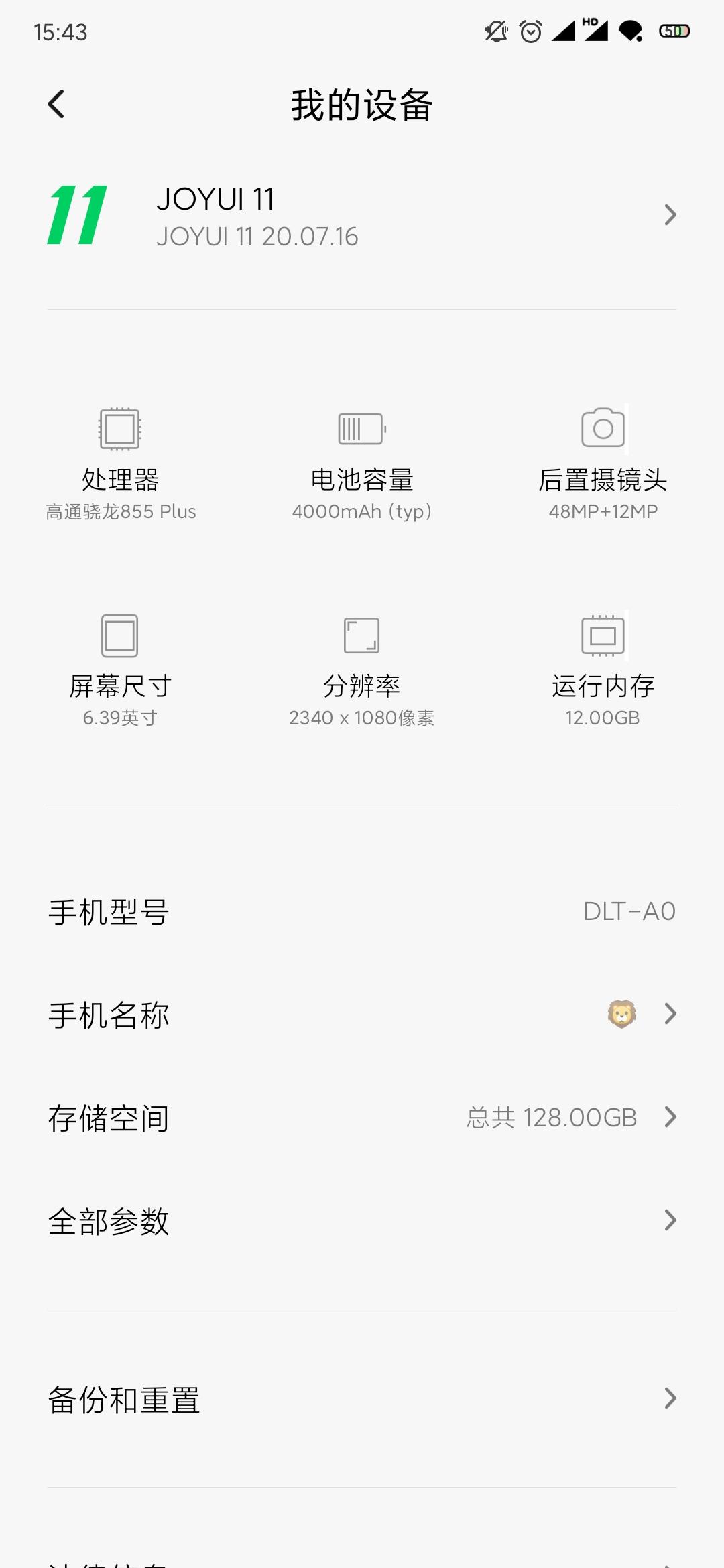View 全部参数

point(362,1221)
